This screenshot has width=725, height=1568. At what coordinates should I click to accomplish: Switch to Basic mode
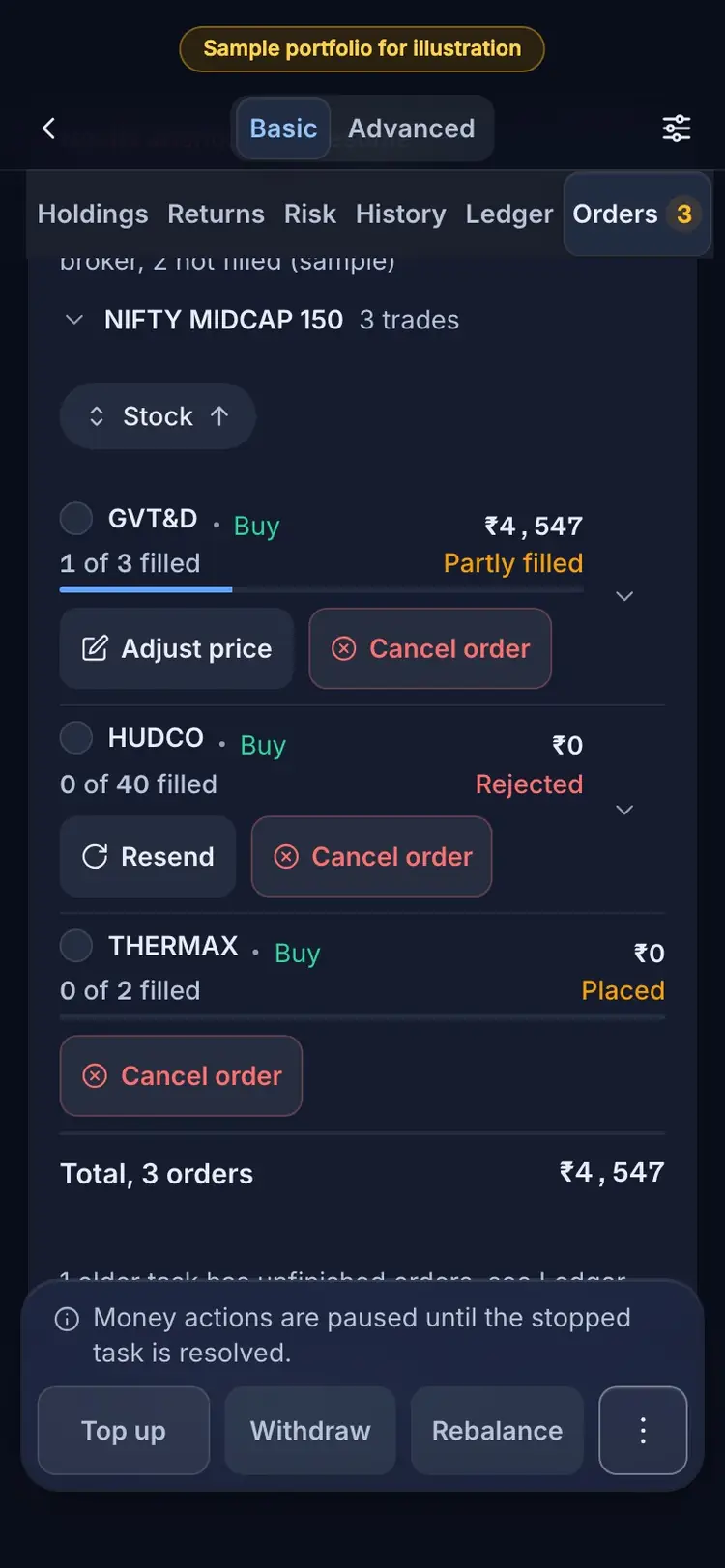pos(283,128)
